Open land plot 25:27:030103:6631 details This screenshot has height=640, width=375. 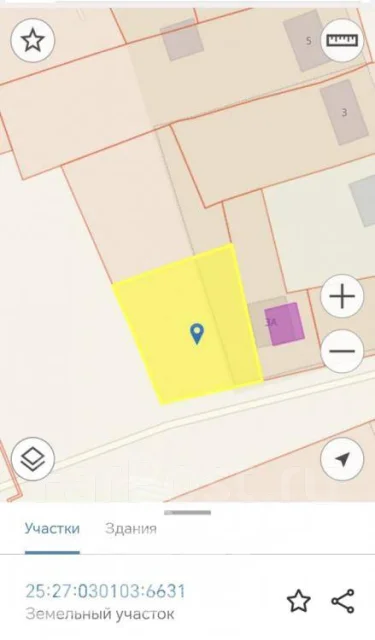click(105, 591)
